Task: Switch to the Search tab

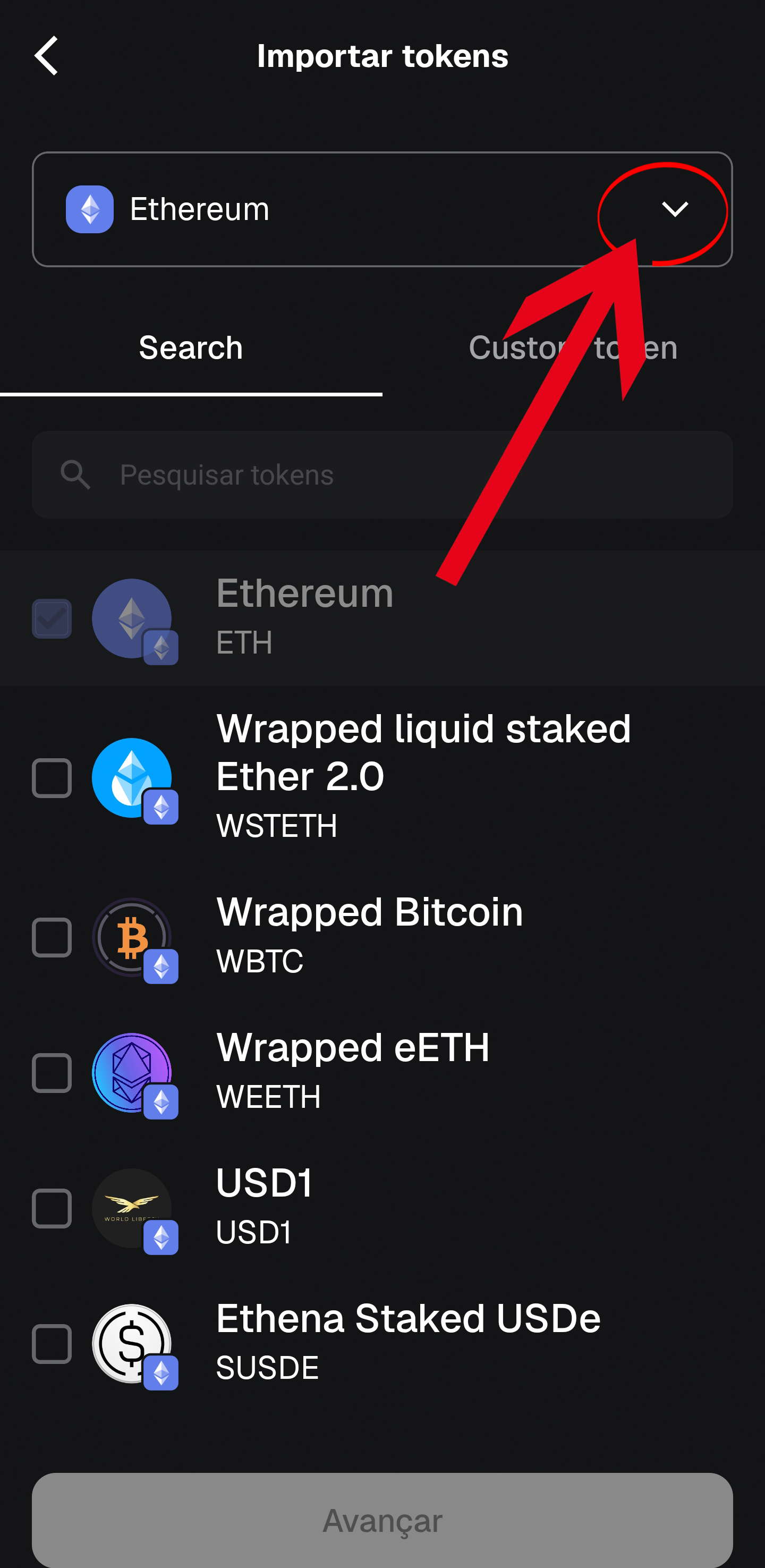Action: click(191, 348)
